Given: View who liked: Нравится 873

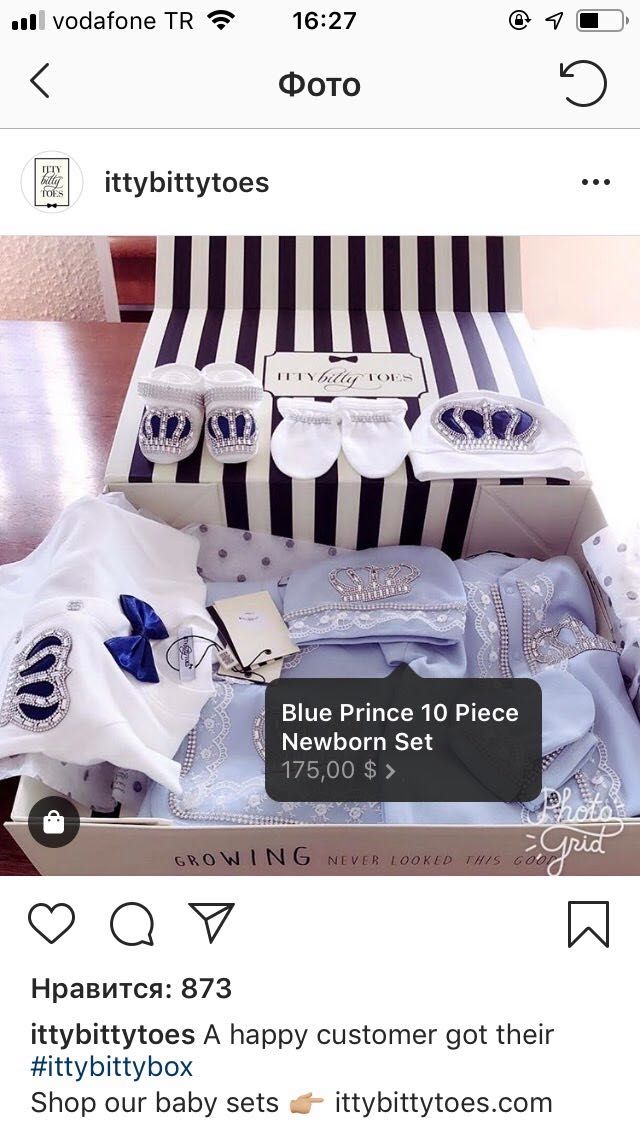Looking at the screenshot, I should pyautogui.click(x=131, y=989).
